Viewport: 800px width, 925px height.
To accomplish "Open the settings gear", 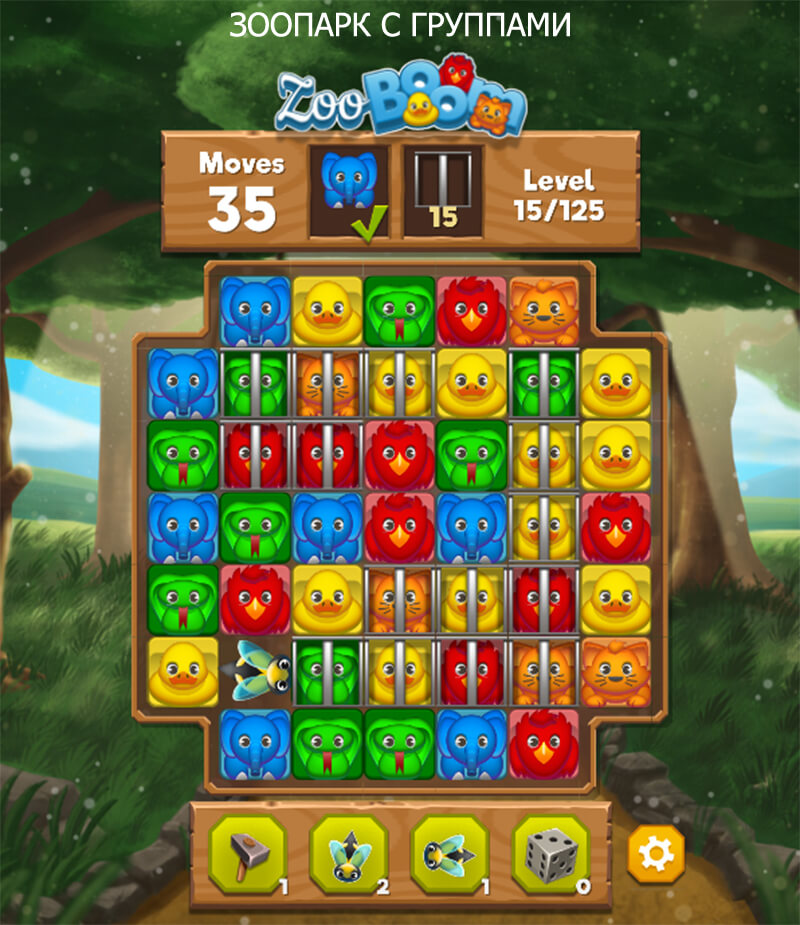I will (x=656, y=853).
